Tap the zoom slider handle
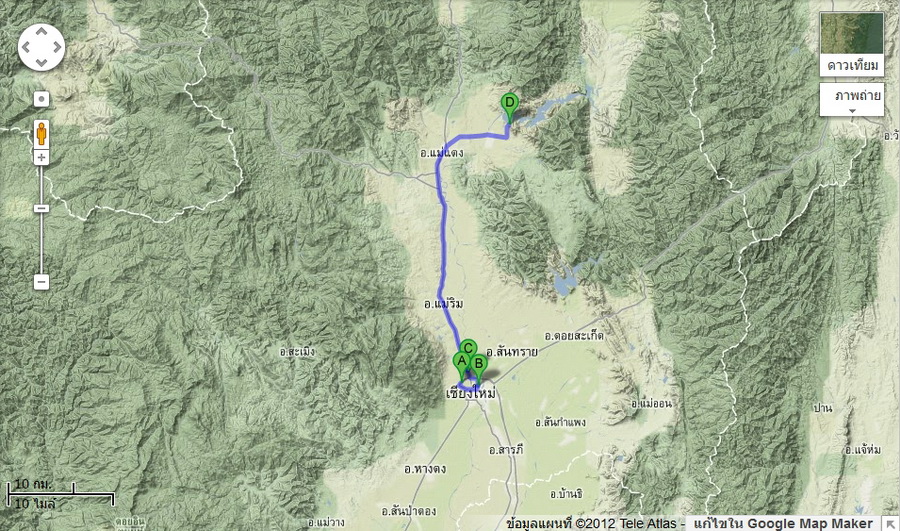This screenshot has width=900, height=531. 41,208
